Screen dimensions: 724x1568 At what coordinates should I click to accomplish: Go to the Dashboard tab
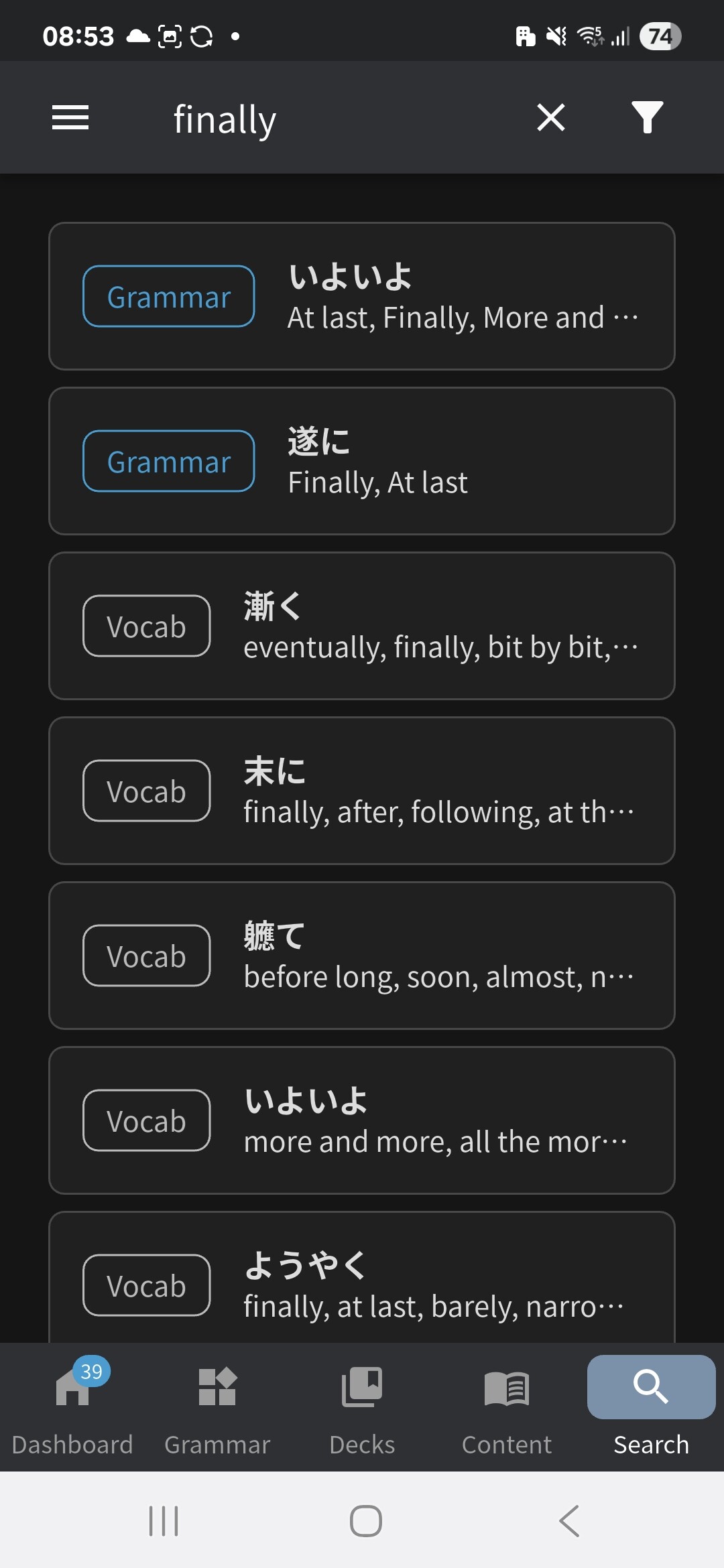click(72, 1407)
